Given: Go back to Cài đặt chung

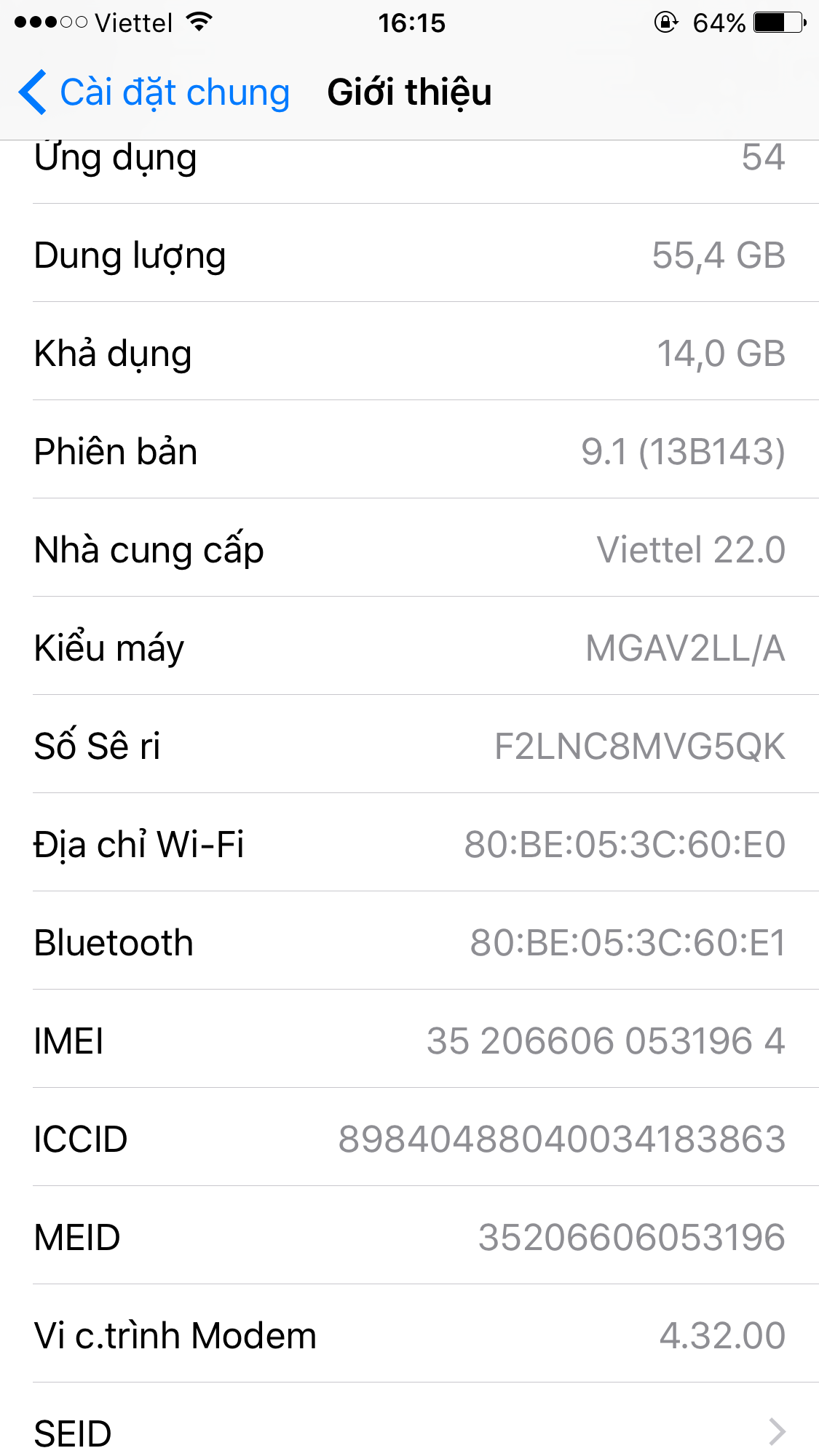Looking at the screenshot, I should 154,93.
